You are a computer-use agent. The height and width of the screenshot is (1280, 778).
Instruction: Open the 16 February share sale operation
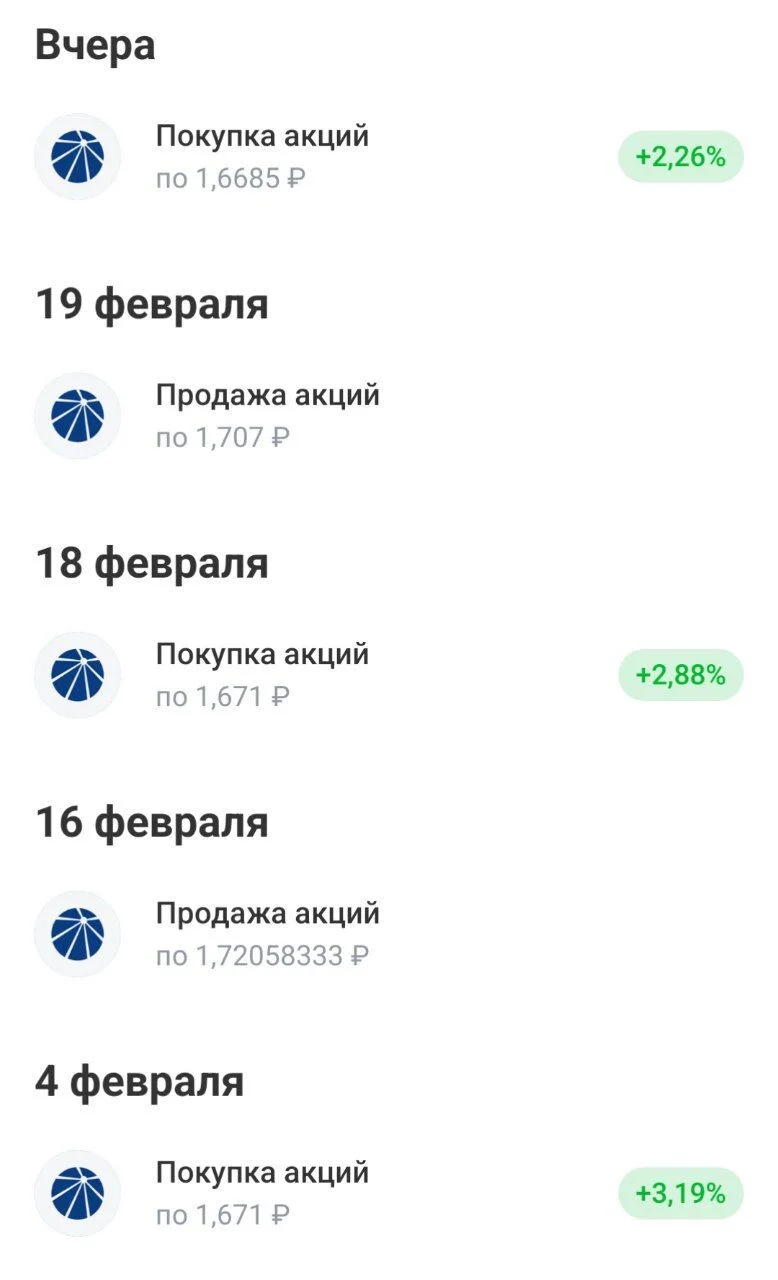tap(389, 934)
